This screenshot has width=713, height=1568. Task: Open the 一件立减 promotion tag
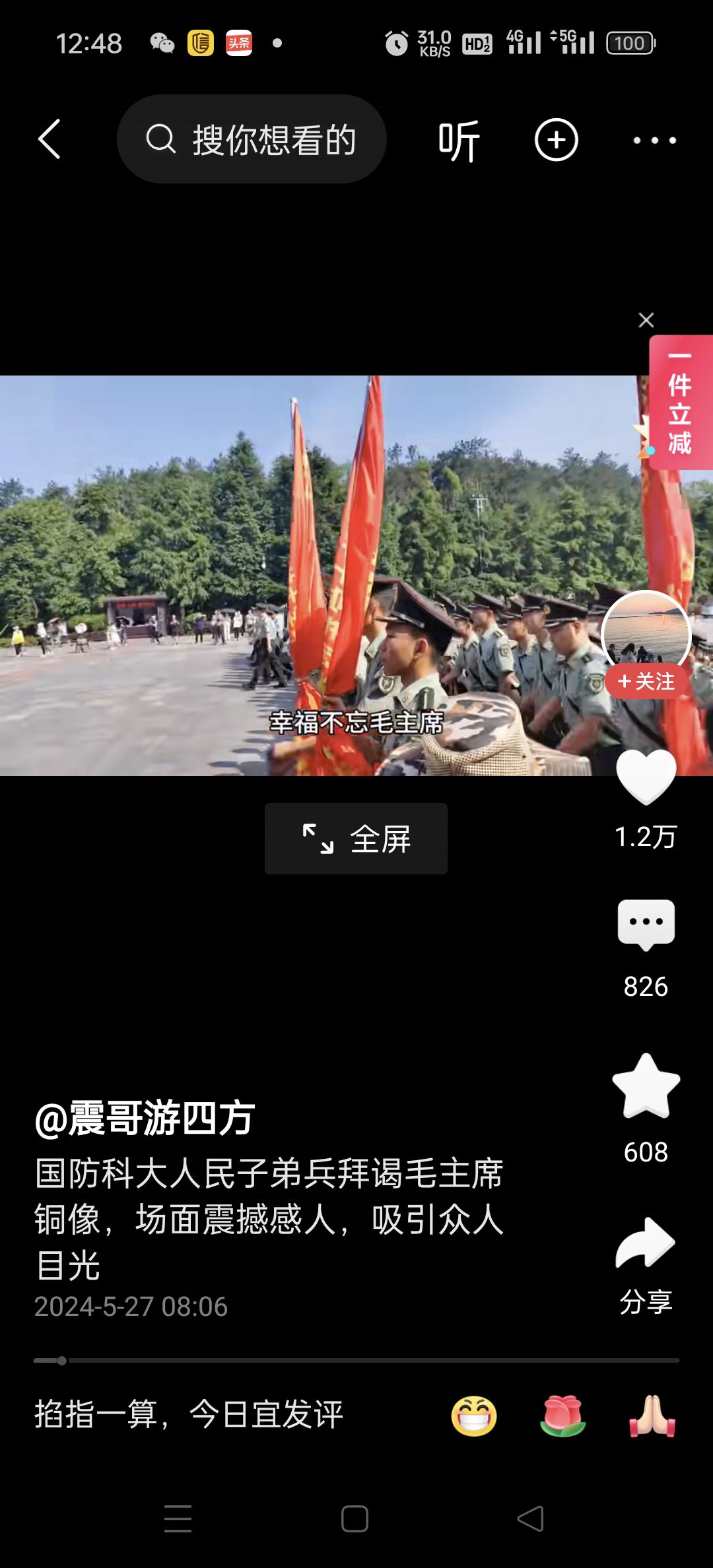coord(681,404)
